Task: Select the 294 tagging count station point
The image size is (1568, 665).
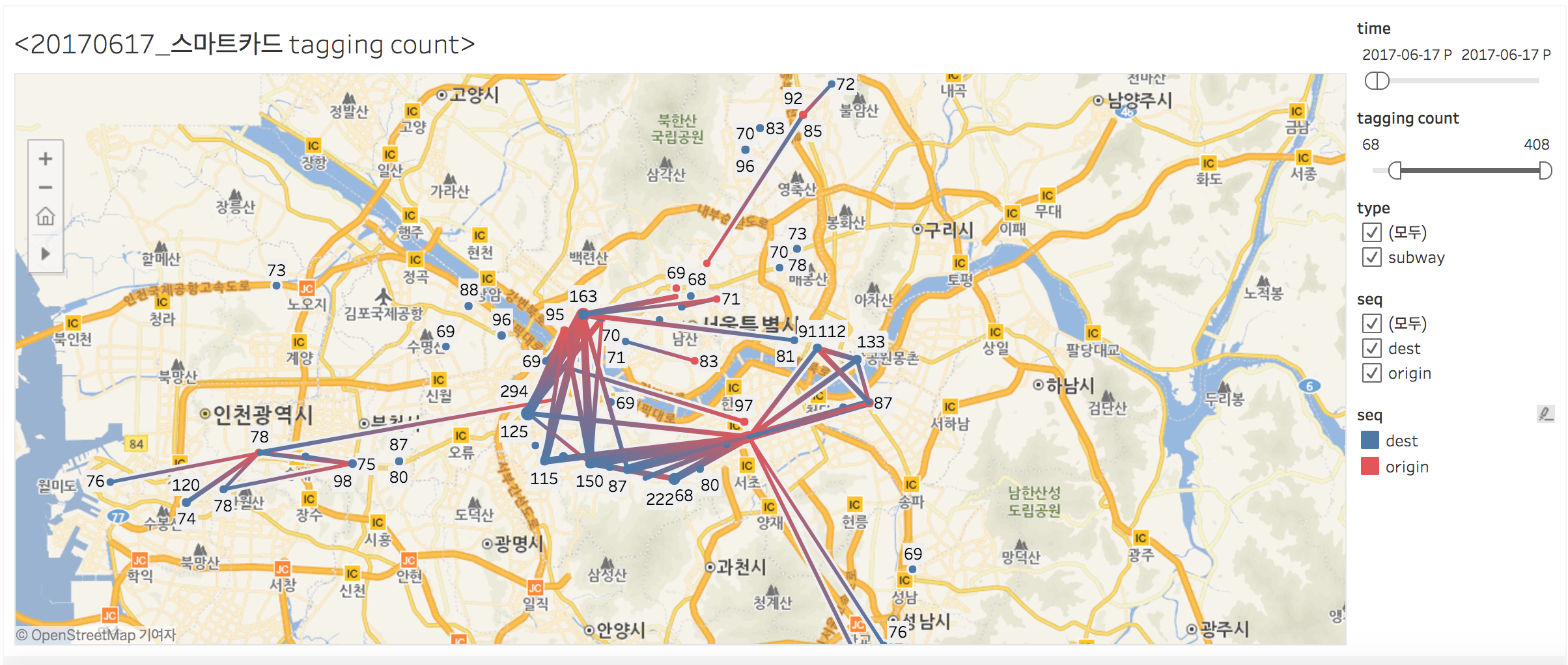Action: [527, 413]
